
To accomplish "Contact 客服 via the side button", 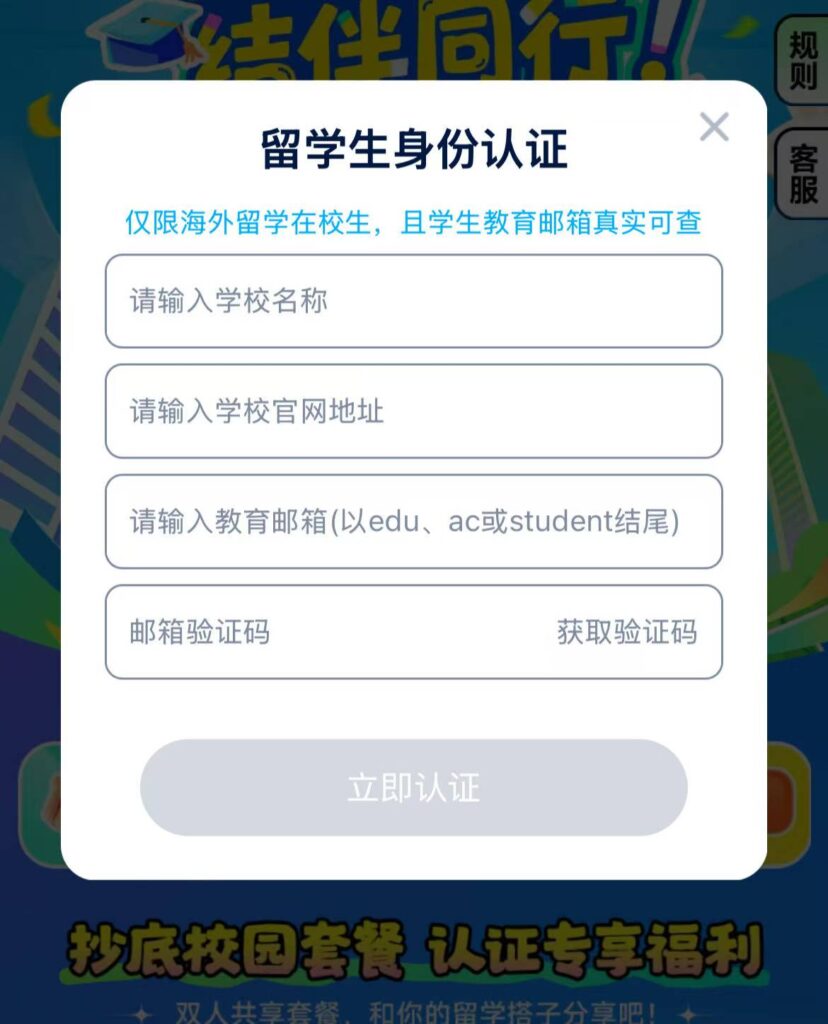I will tap(803, 174).
